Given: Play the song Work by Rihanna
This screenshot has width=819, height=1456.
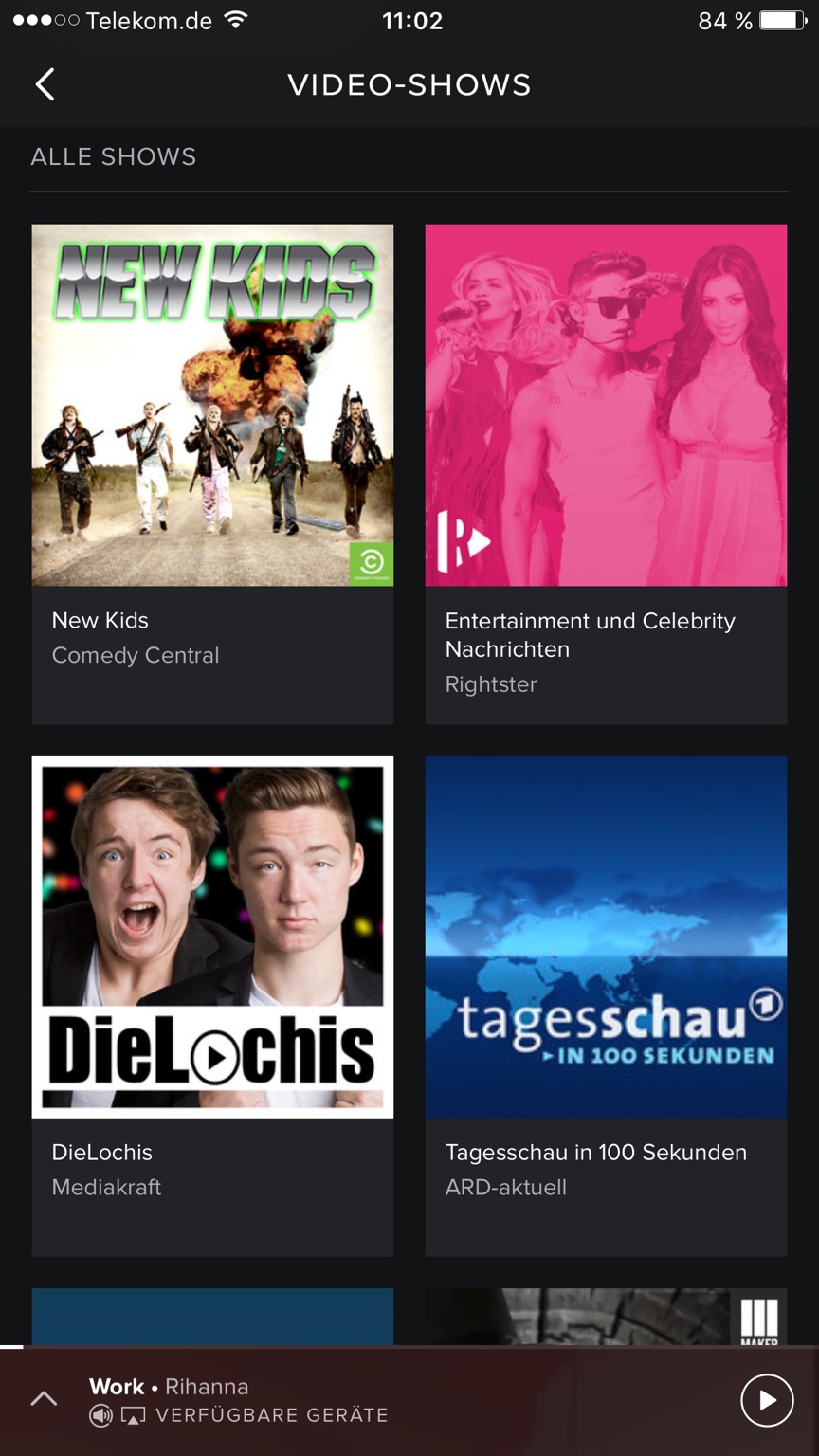Looking at the screenshot, I should point(767,1400).
